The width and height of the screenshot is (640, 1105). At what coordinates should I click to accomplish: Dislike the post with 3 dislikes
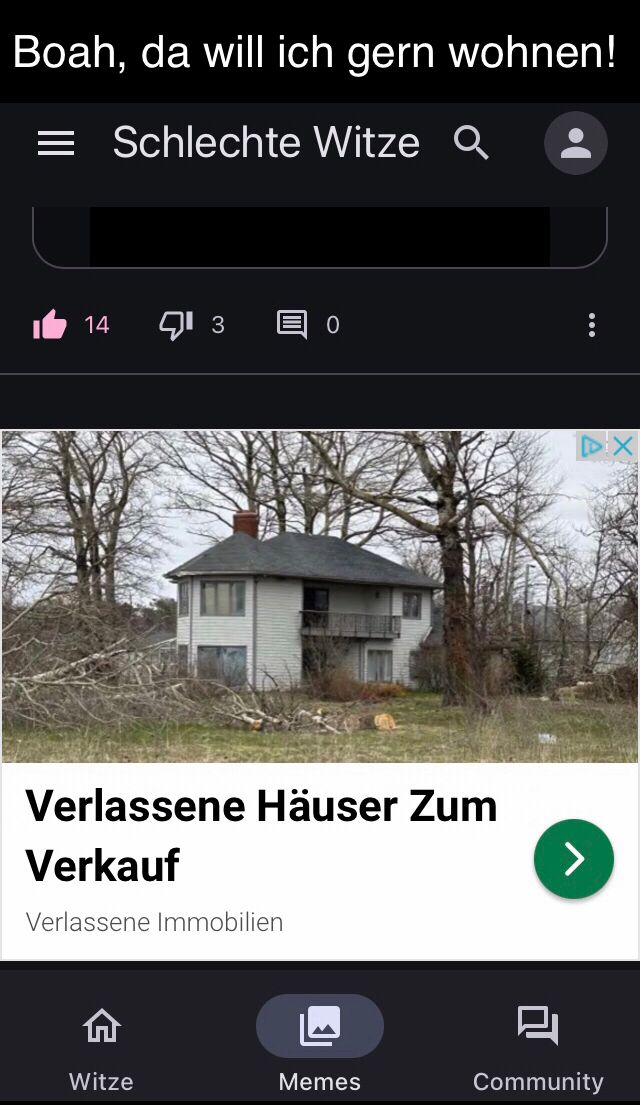(x=176, y=325)
